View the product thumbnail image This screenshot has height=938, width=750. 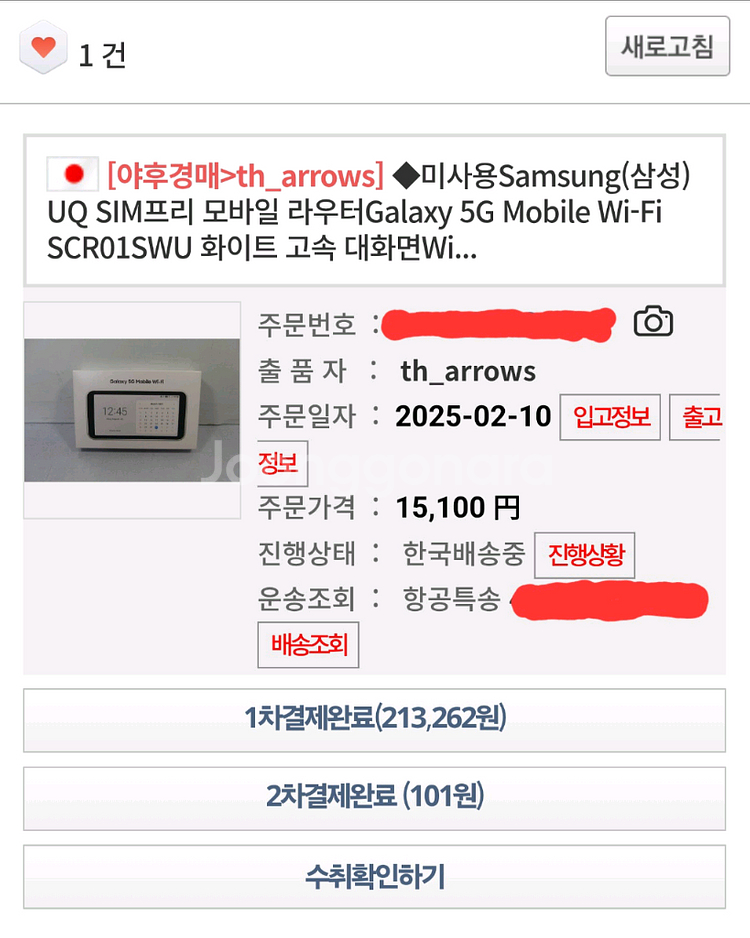pyautogui.click(x=132, y=410)
